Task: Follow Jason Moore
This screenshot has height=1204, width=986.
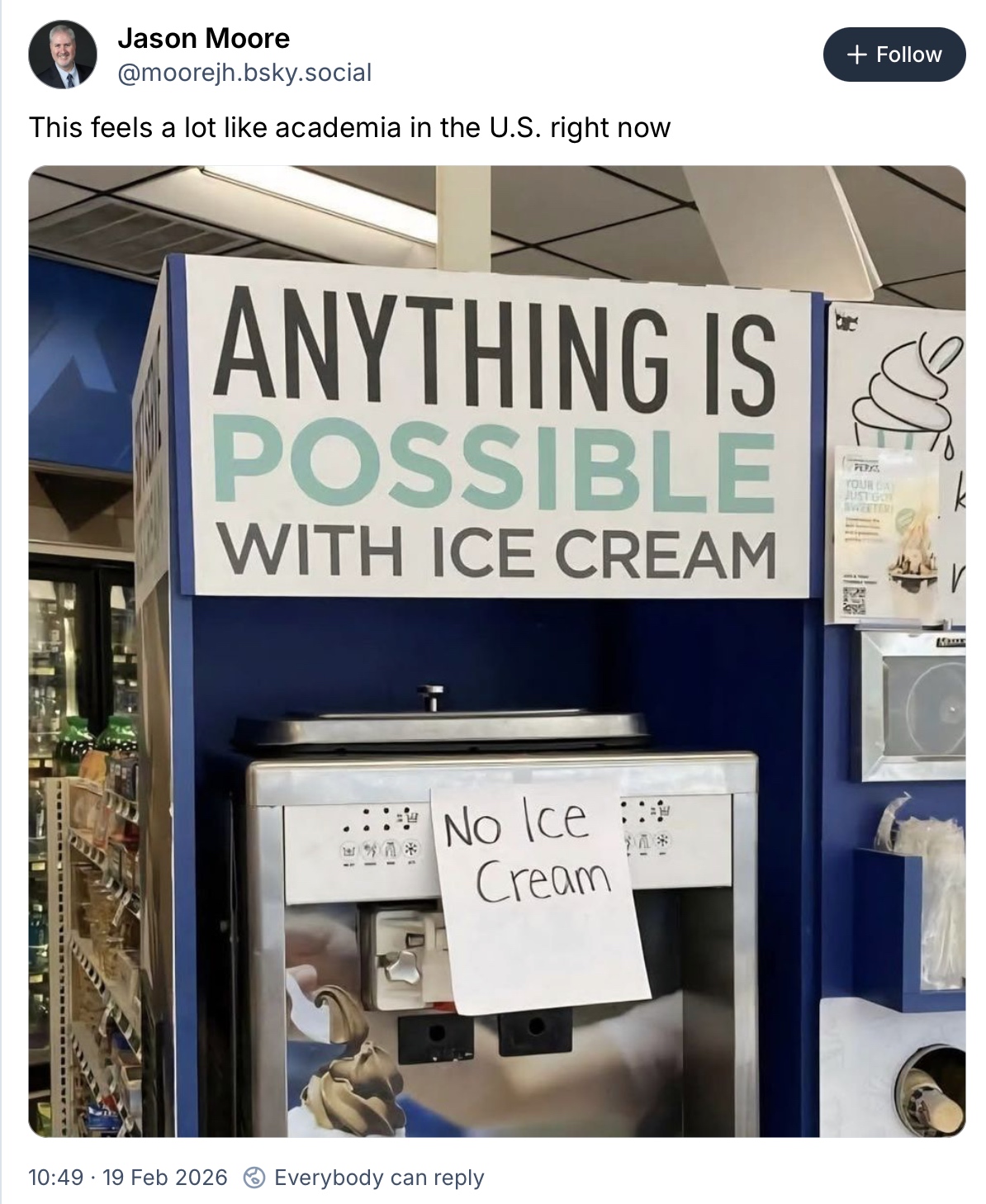Action: coord(894,55)
